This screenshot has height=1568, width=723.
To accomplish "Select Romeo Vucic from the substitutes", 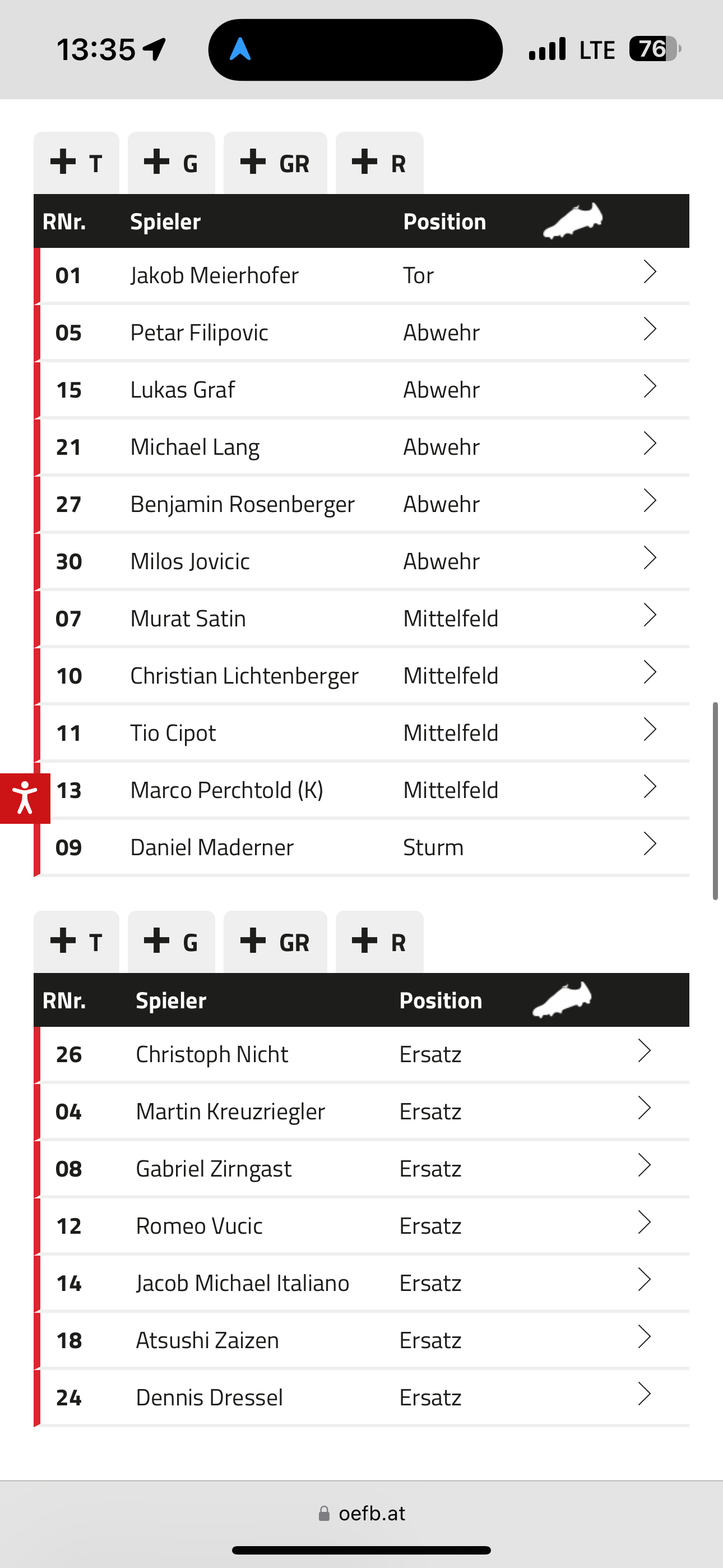I will [x=361, y=1226].
